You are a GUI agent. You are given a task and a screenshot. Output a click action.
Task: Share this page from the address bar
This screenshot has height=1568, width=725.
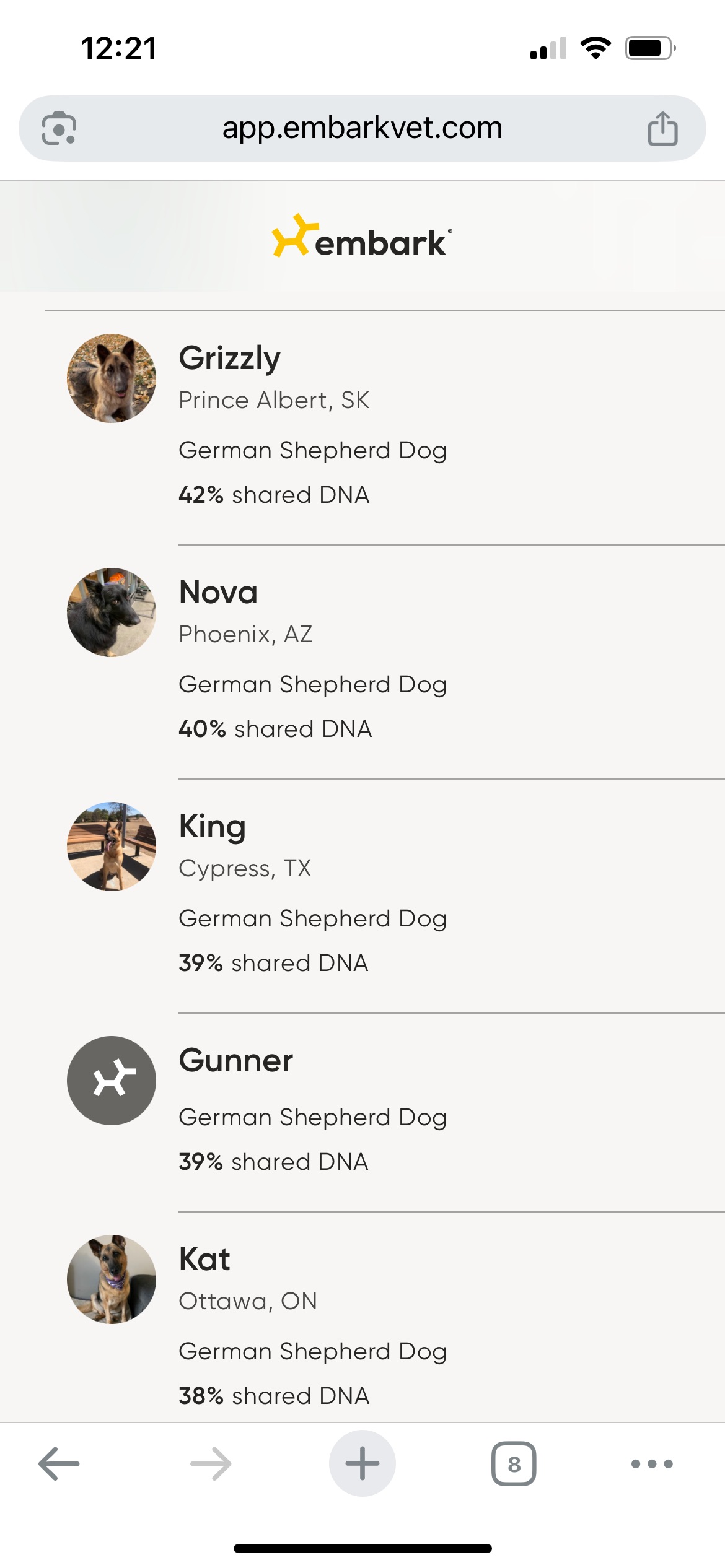click(x=662, y=128)
